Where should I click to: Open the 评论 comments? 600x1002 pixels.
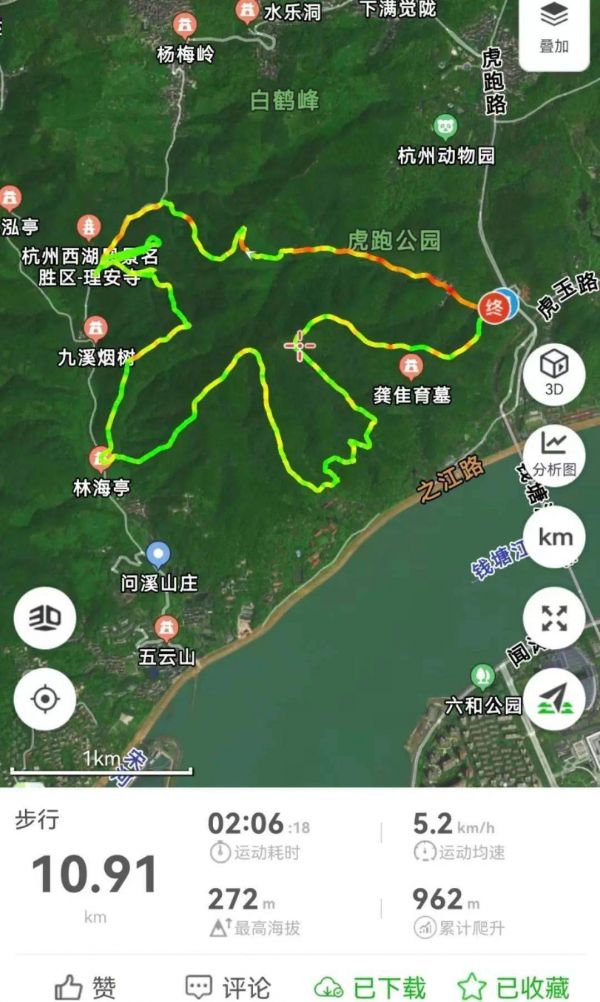(229, 986)
